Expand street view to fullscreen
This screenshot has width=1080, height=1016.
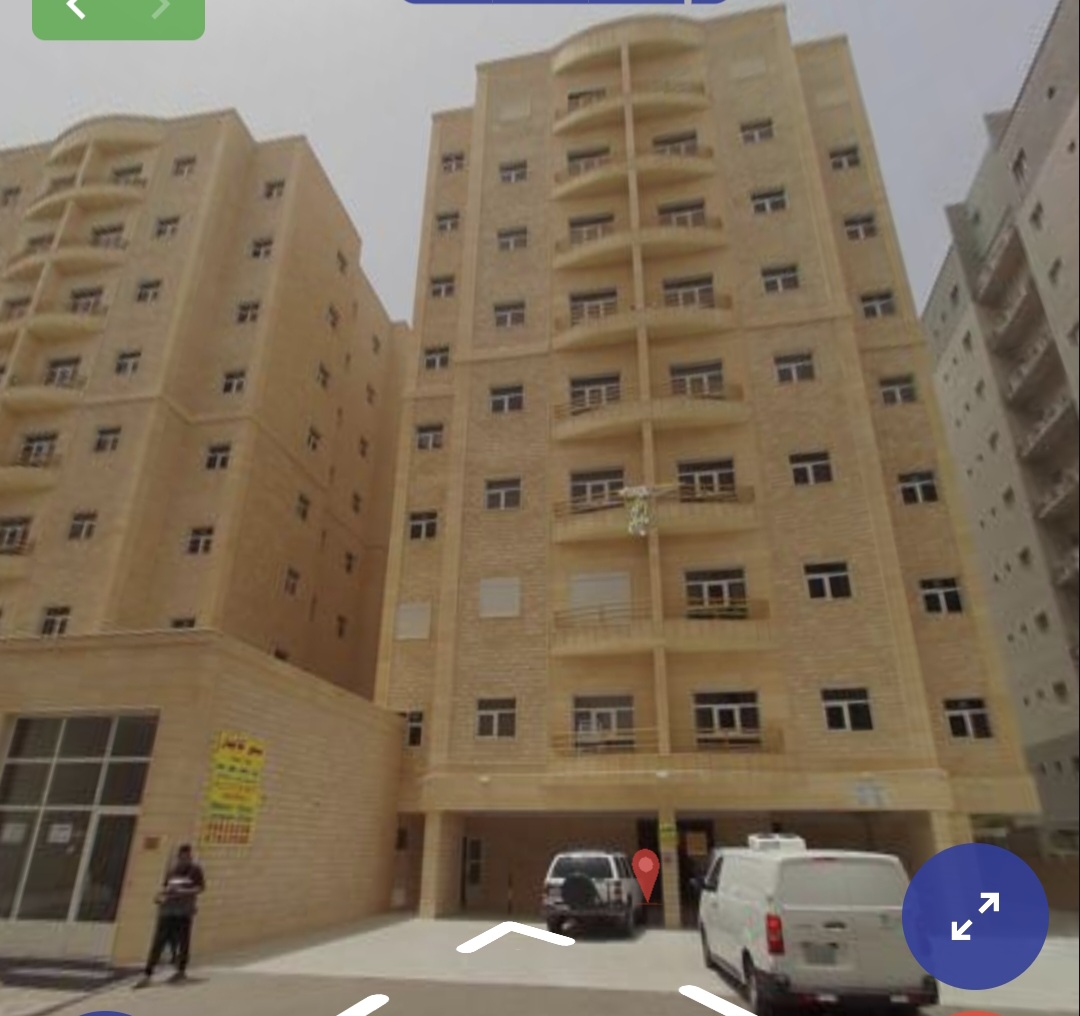[x=975, y=916]
